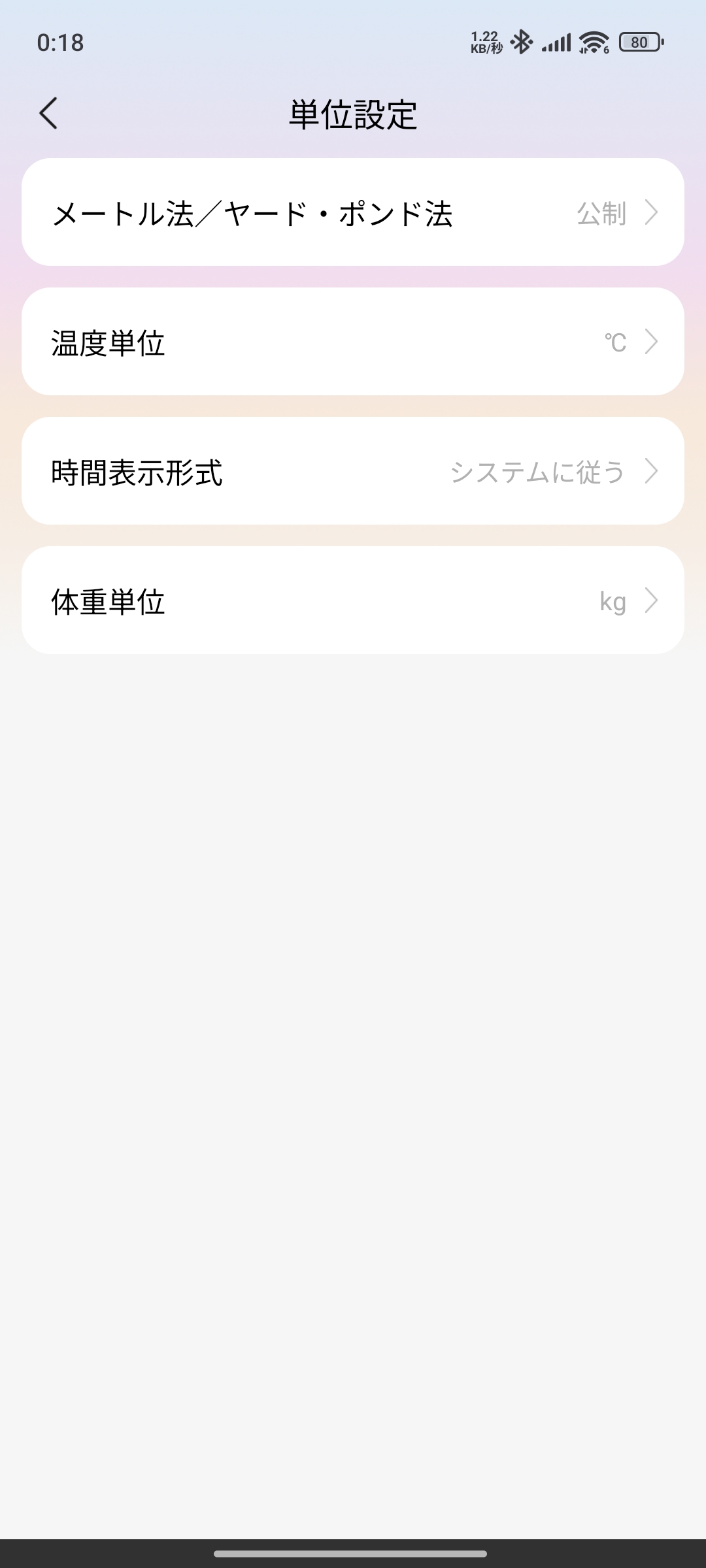Go back from the 単位設定 screen
This screenshot has height=1568, width=706.
click(49, 114)
